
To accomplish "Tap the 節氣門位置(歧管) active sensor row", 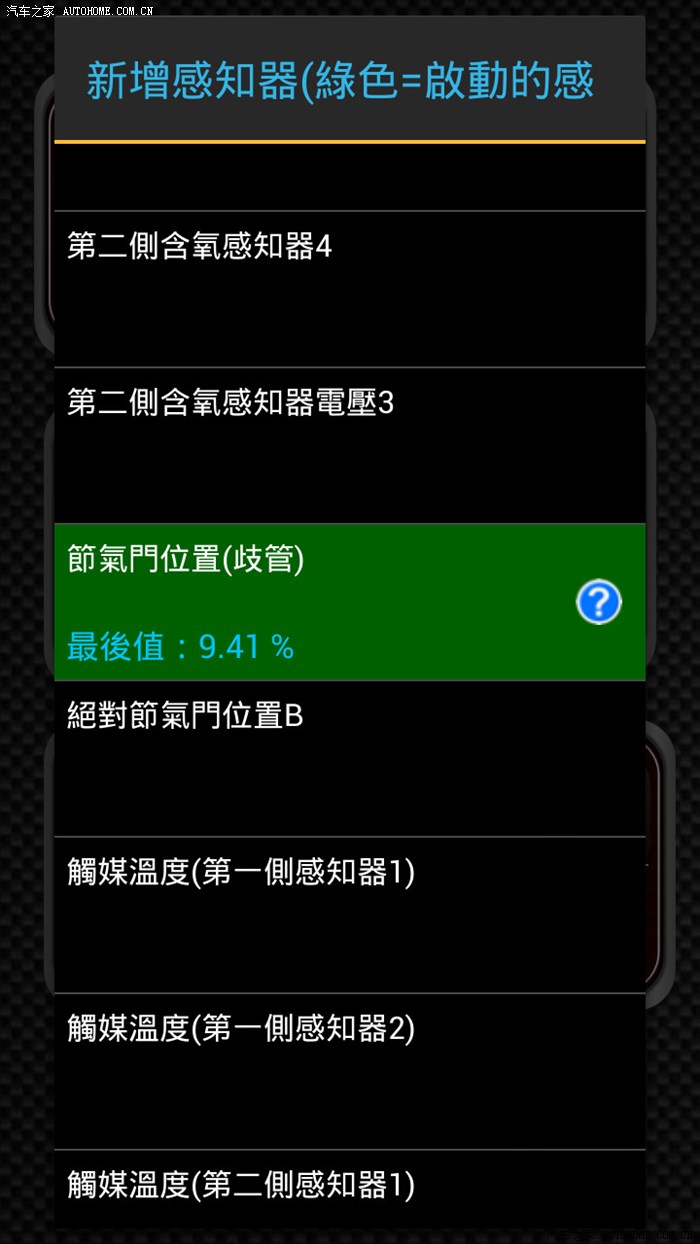I will (300, 601).
